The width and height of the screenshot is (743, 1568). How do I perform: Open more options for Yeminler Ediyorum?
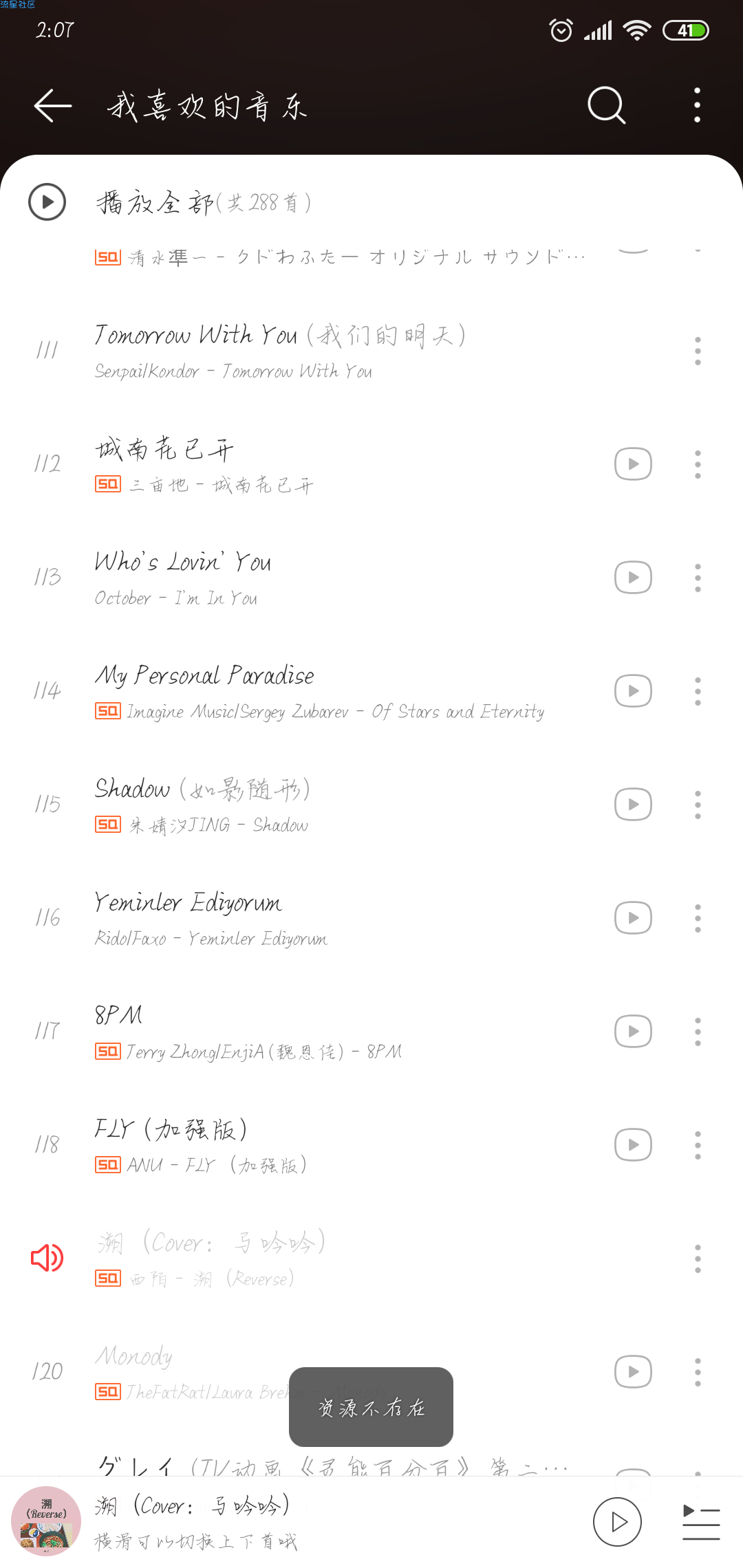tap(698, 918)
